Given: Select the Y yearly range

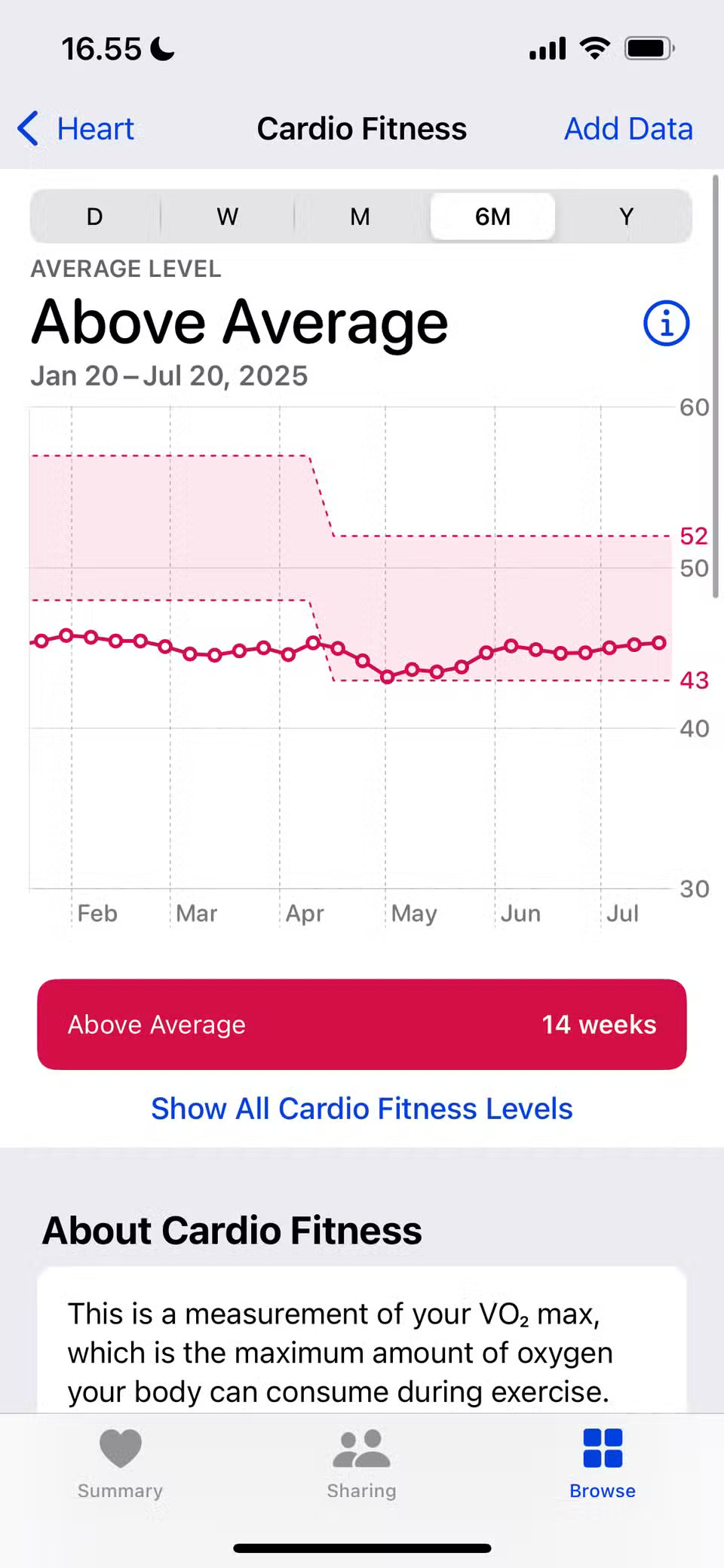Looking at the screenshot, I should (626, 217).
